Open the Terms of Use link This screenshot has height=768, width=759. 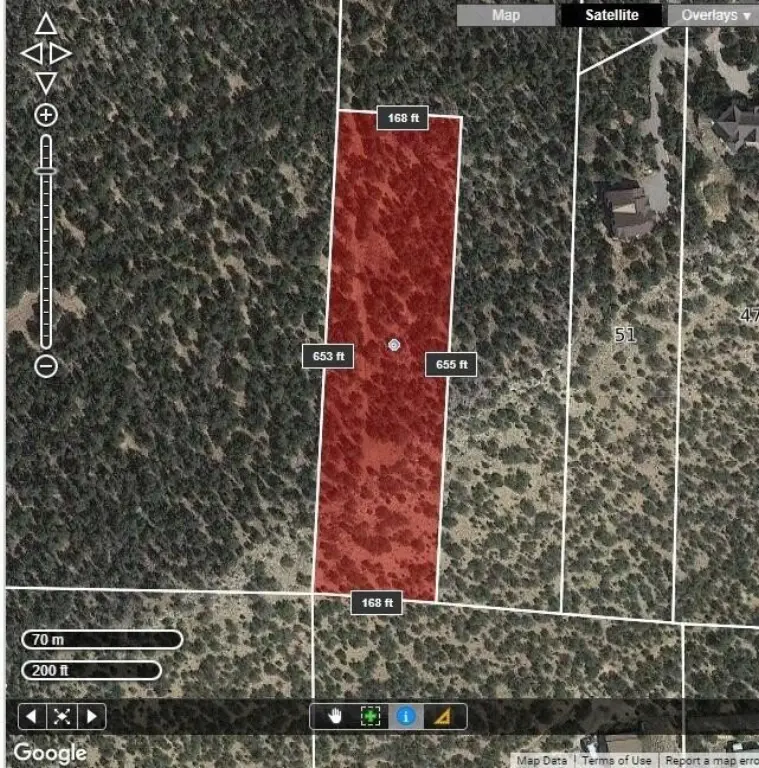[616, 761]
